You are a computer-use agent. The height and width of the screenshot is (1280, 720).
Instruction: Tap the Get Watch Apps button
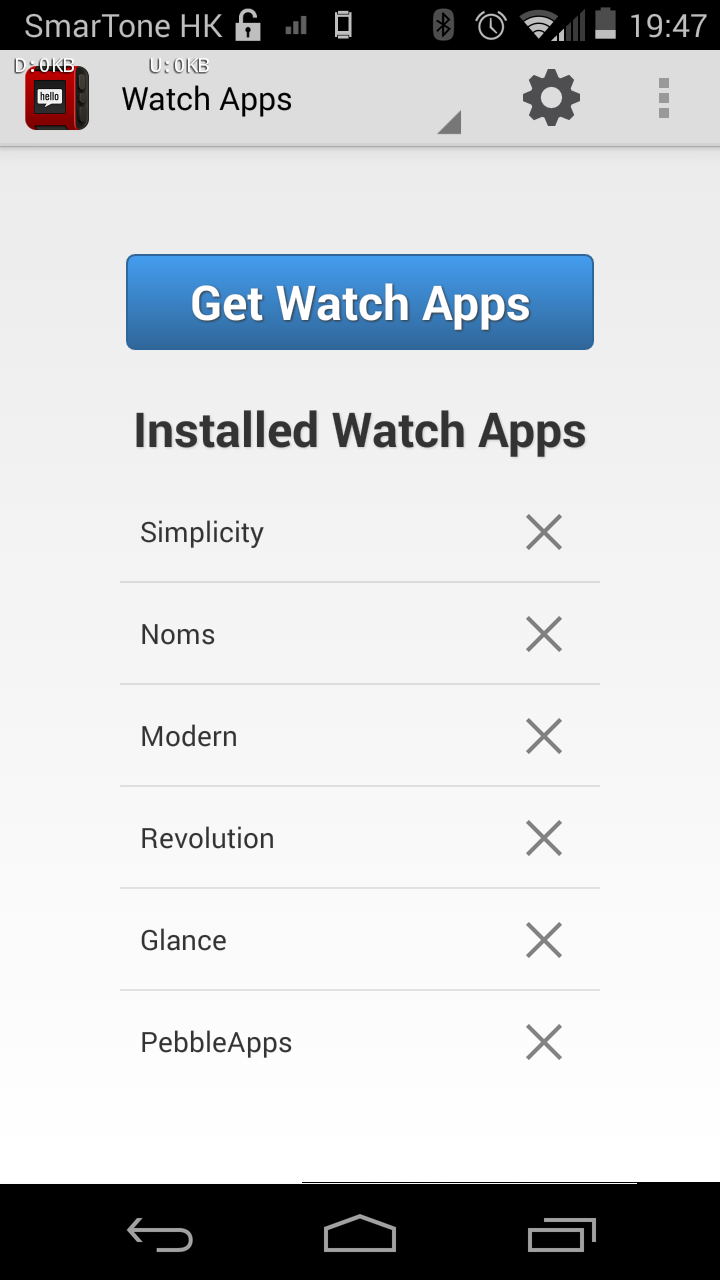[x=360, y=302]
